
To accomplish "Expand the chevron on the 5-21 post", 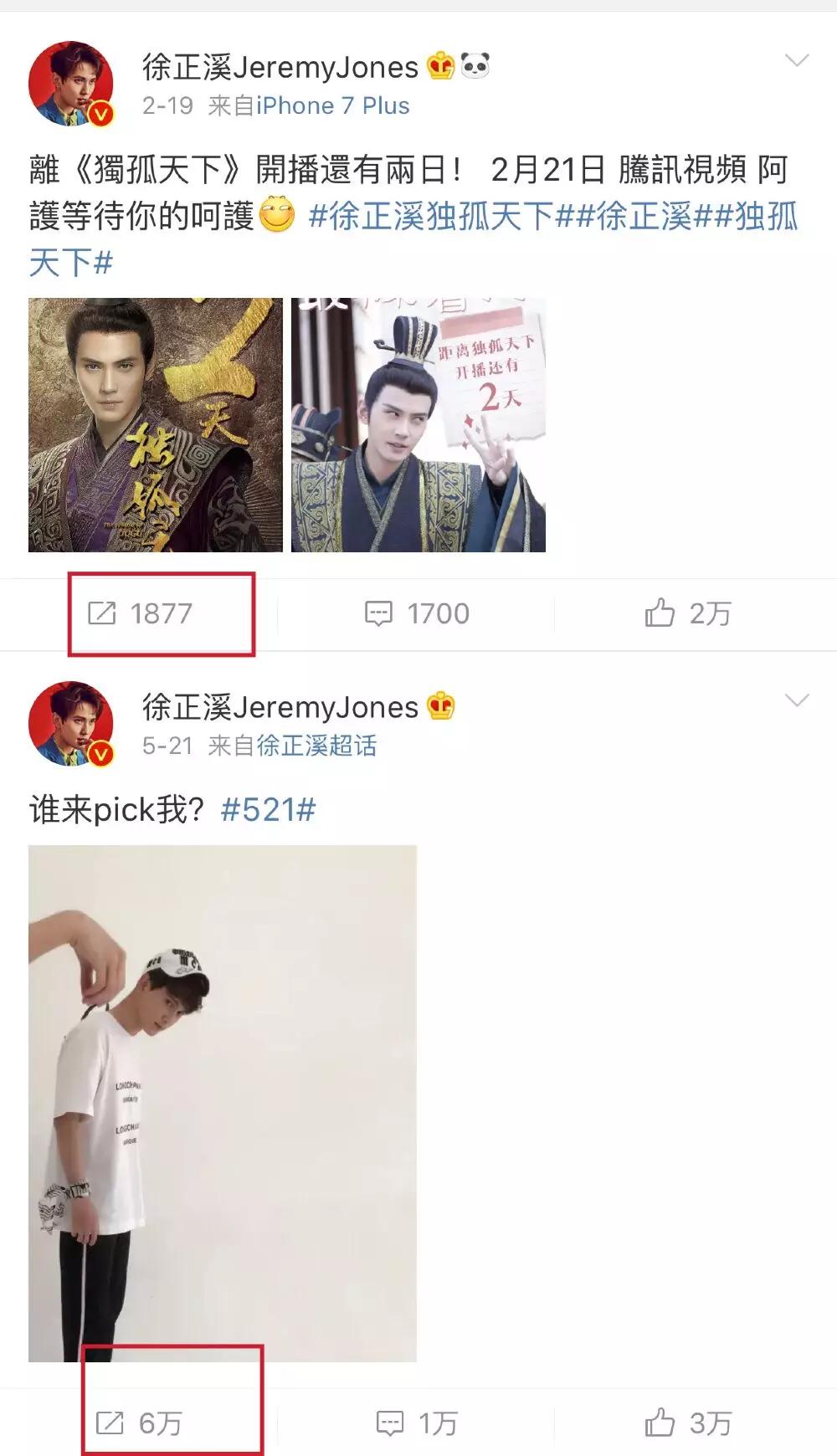I will 796,700.
